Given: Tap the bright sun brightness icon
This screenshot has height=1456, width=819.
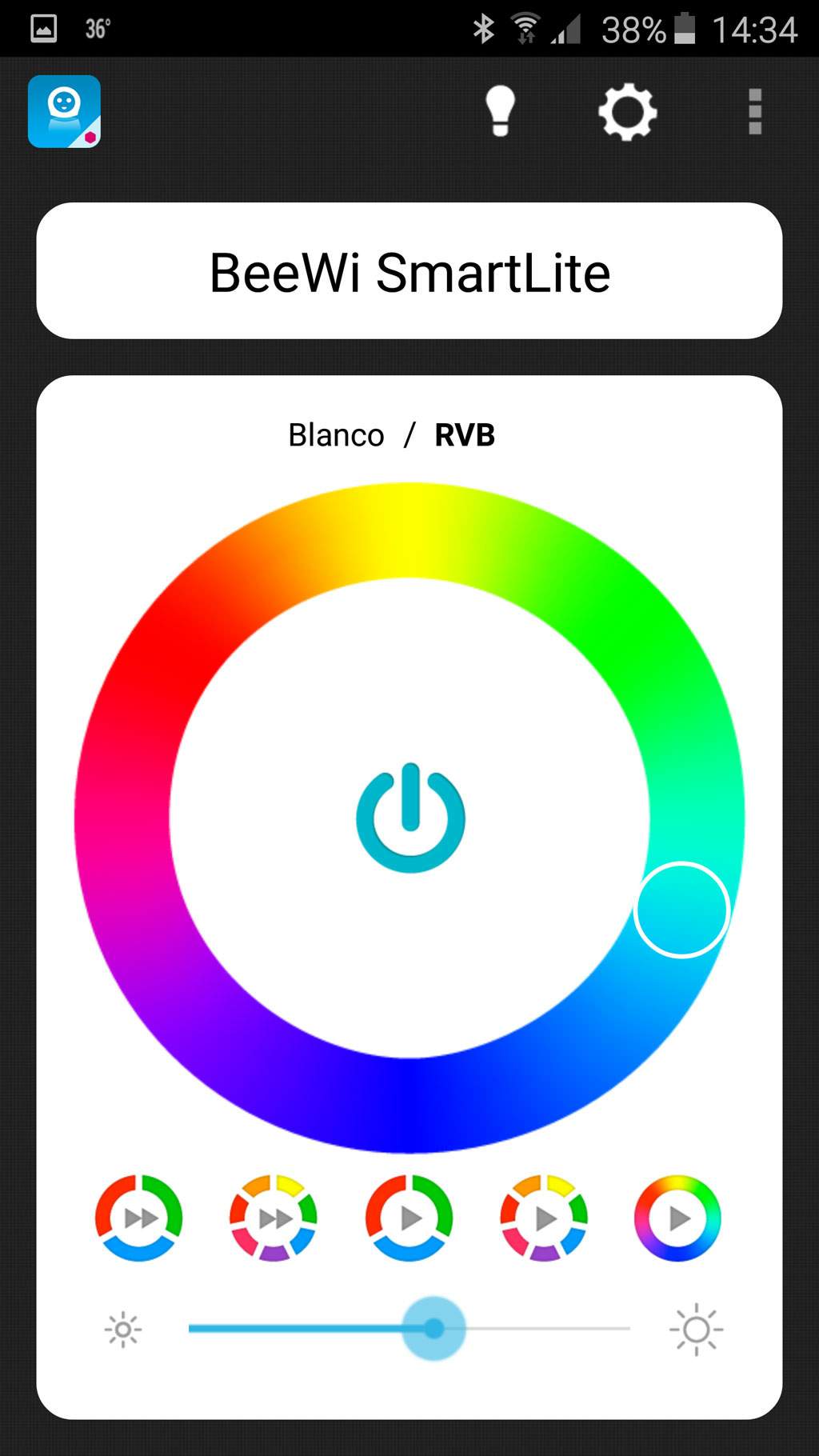Looking at the screenshot, I should click(697, 1330).
